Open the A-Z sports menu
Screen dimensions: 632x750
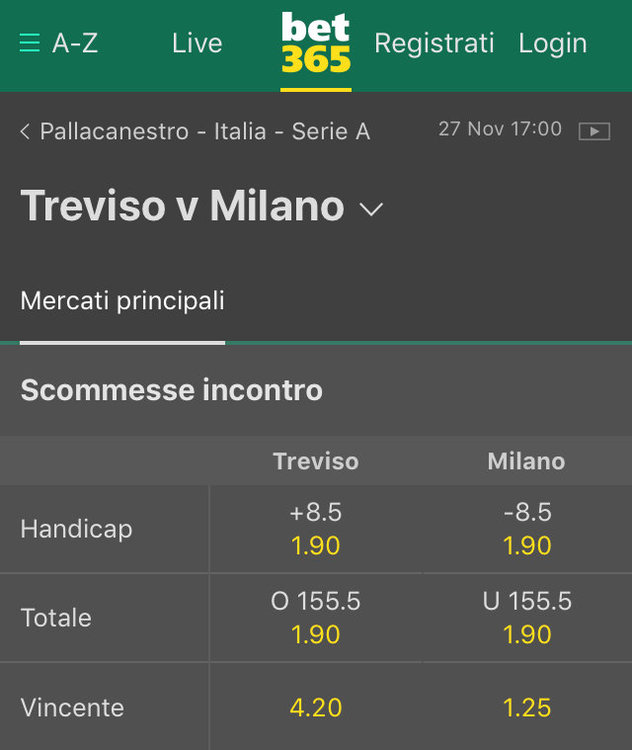click(59, 43)
